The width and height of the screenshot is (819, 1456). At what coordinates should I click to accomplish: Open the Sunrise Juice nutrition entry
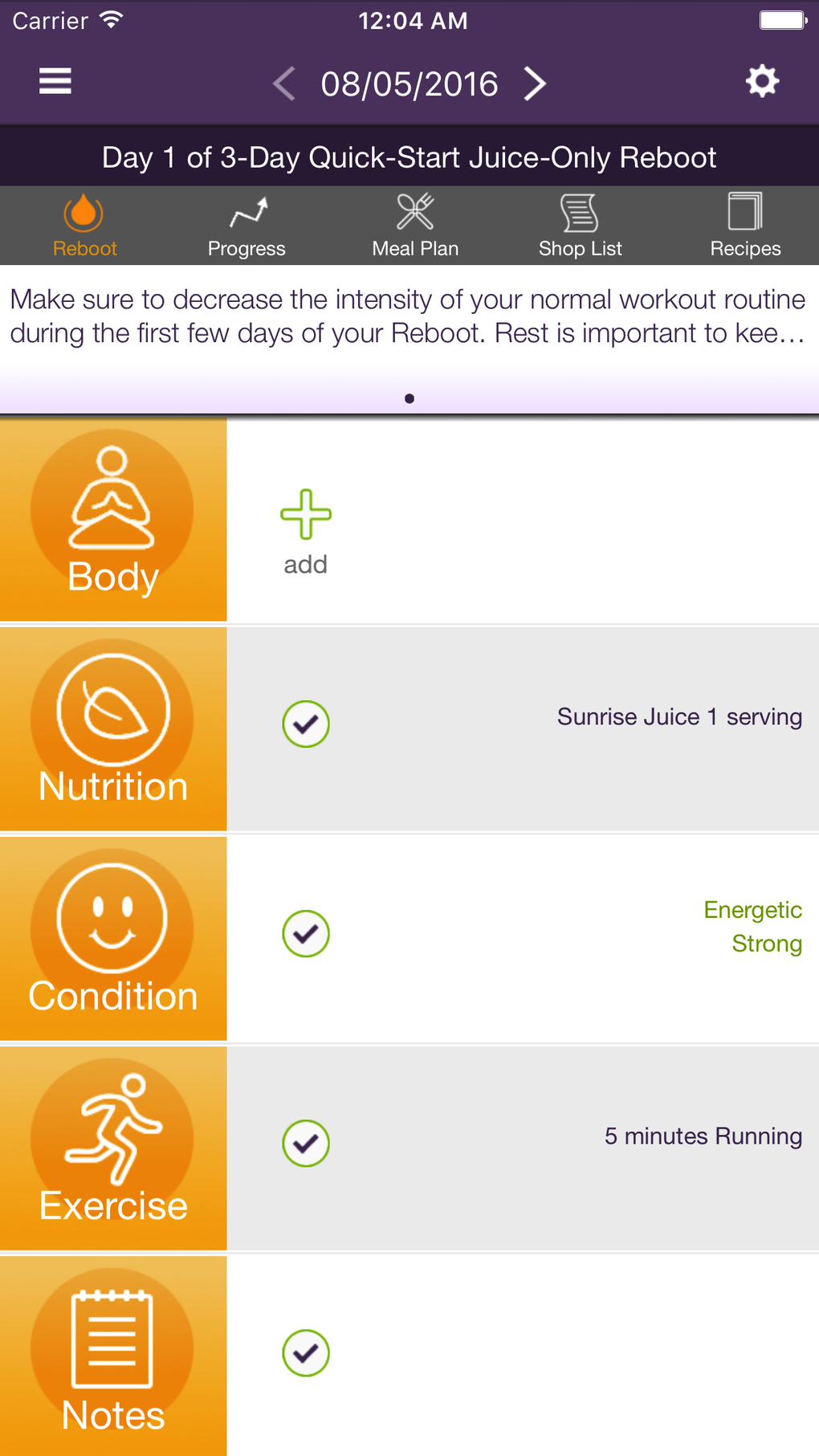click(678, 717)
